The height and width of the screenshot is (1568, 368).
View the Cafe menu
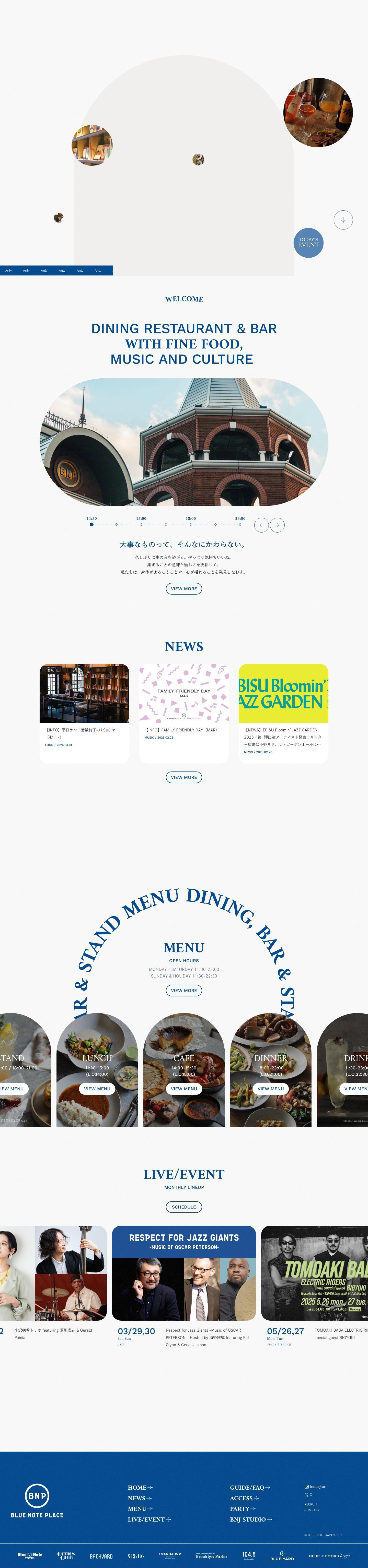click(184, 1088)
